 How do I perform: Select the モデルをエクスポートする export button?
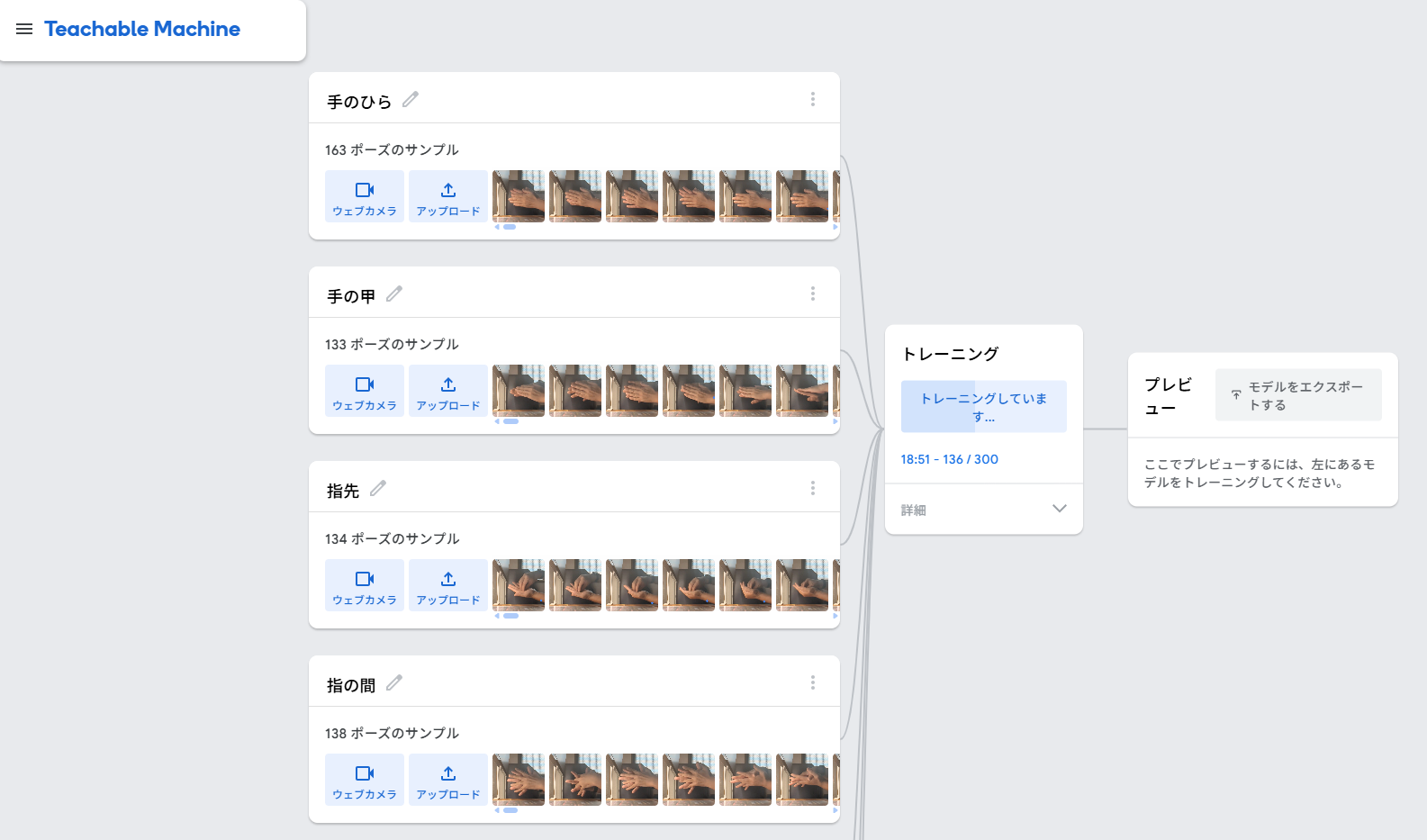(x=1297, y=395)
